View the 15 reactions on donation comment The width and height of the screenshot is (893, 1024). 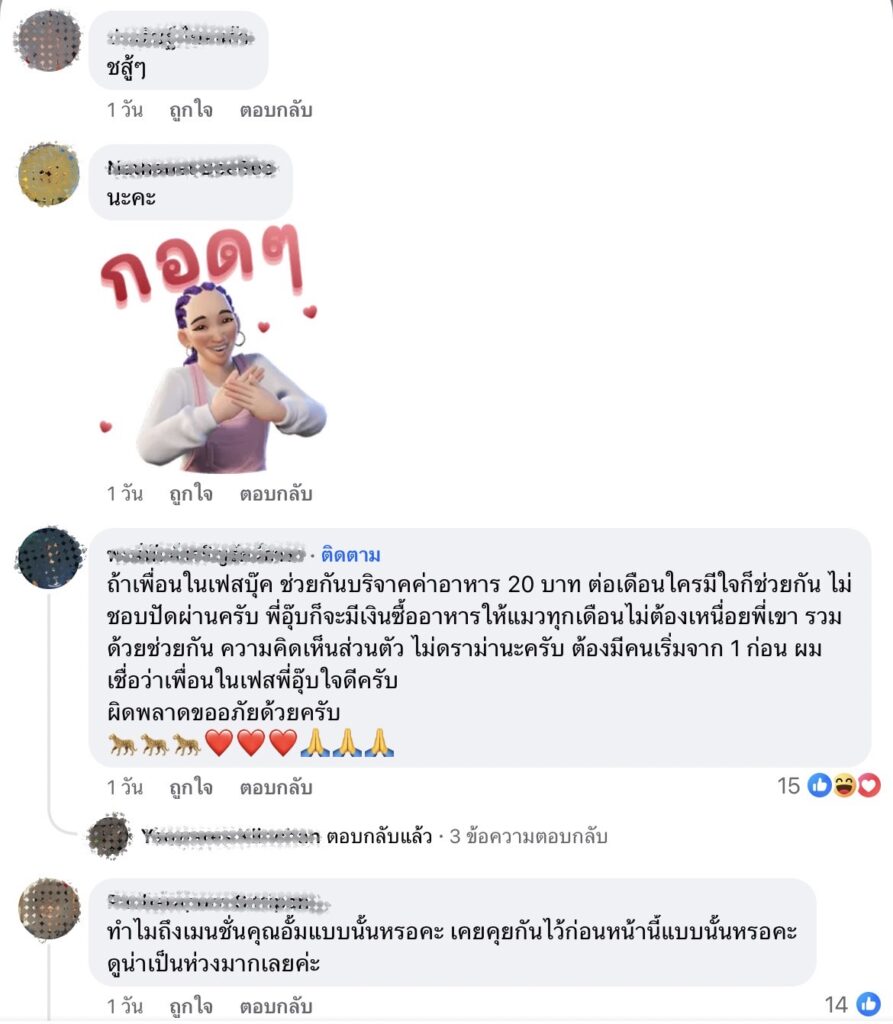pyautogui.click(x=829, y=786)
